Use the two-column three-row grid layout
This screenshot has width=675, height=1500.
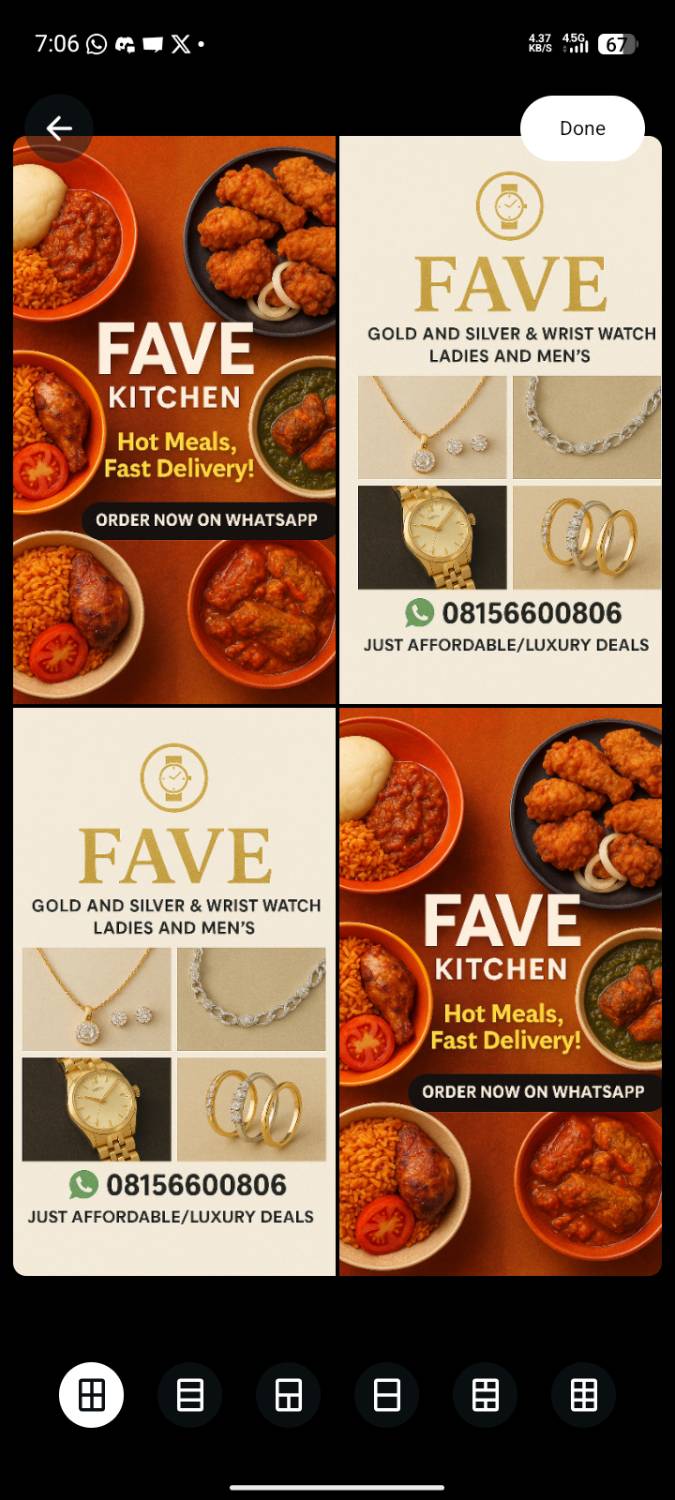(x=584, y=1394)
